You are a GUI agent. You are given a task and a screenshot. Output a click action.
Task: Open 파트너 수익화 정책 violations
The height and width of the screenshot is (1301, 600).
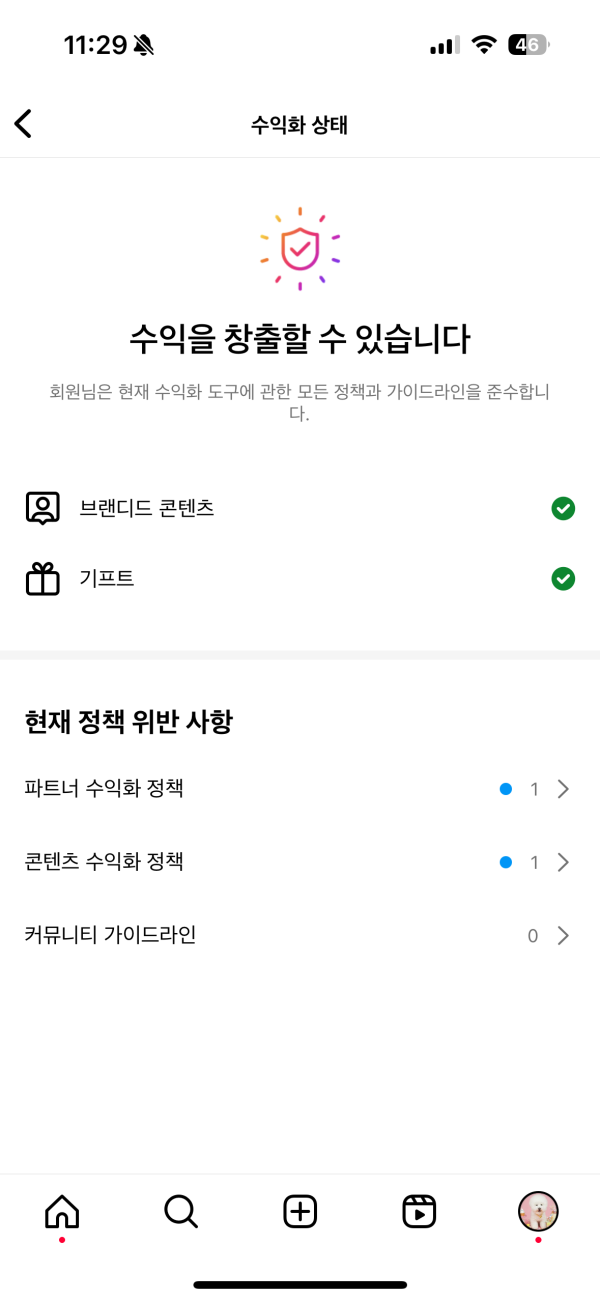coord(300,789)
